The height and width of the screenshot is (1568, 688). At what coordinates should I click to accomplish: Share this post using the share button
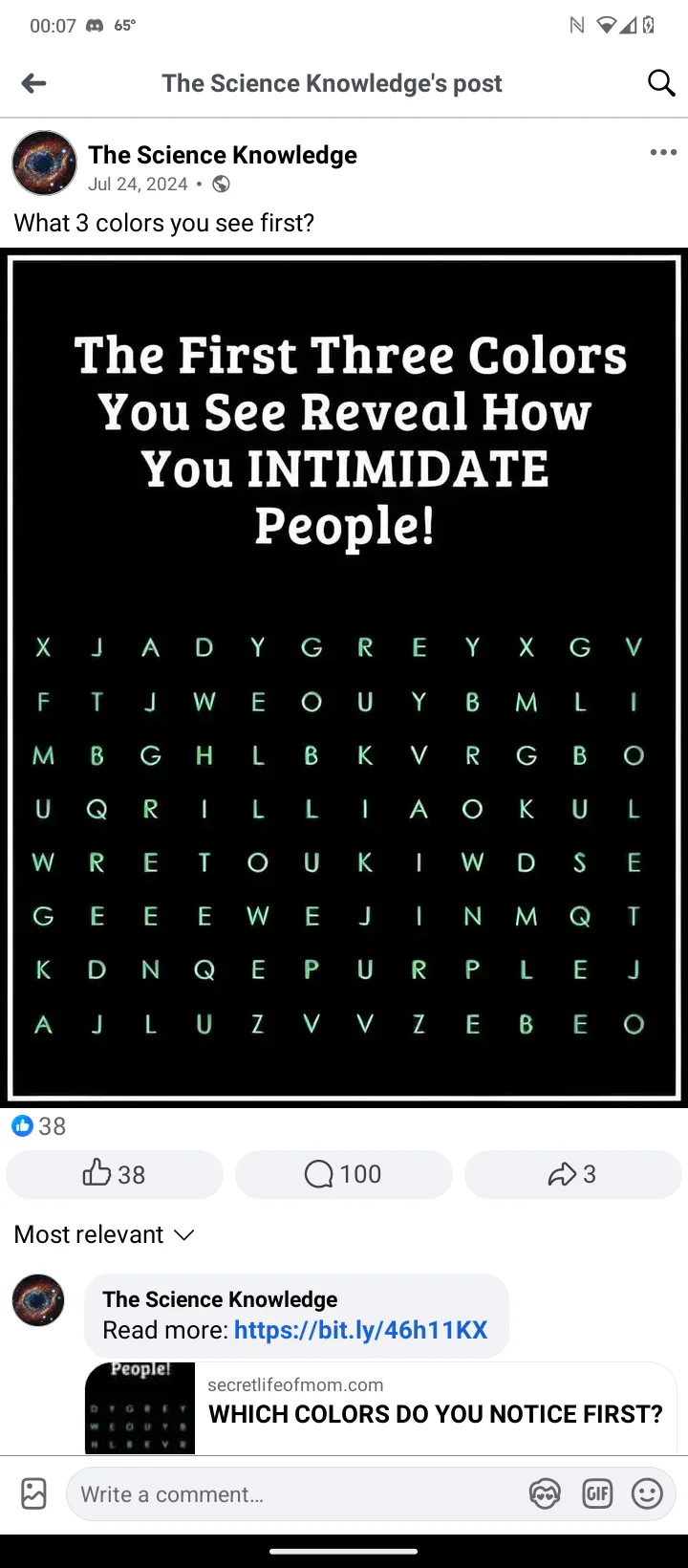[x=573, y=1174]
